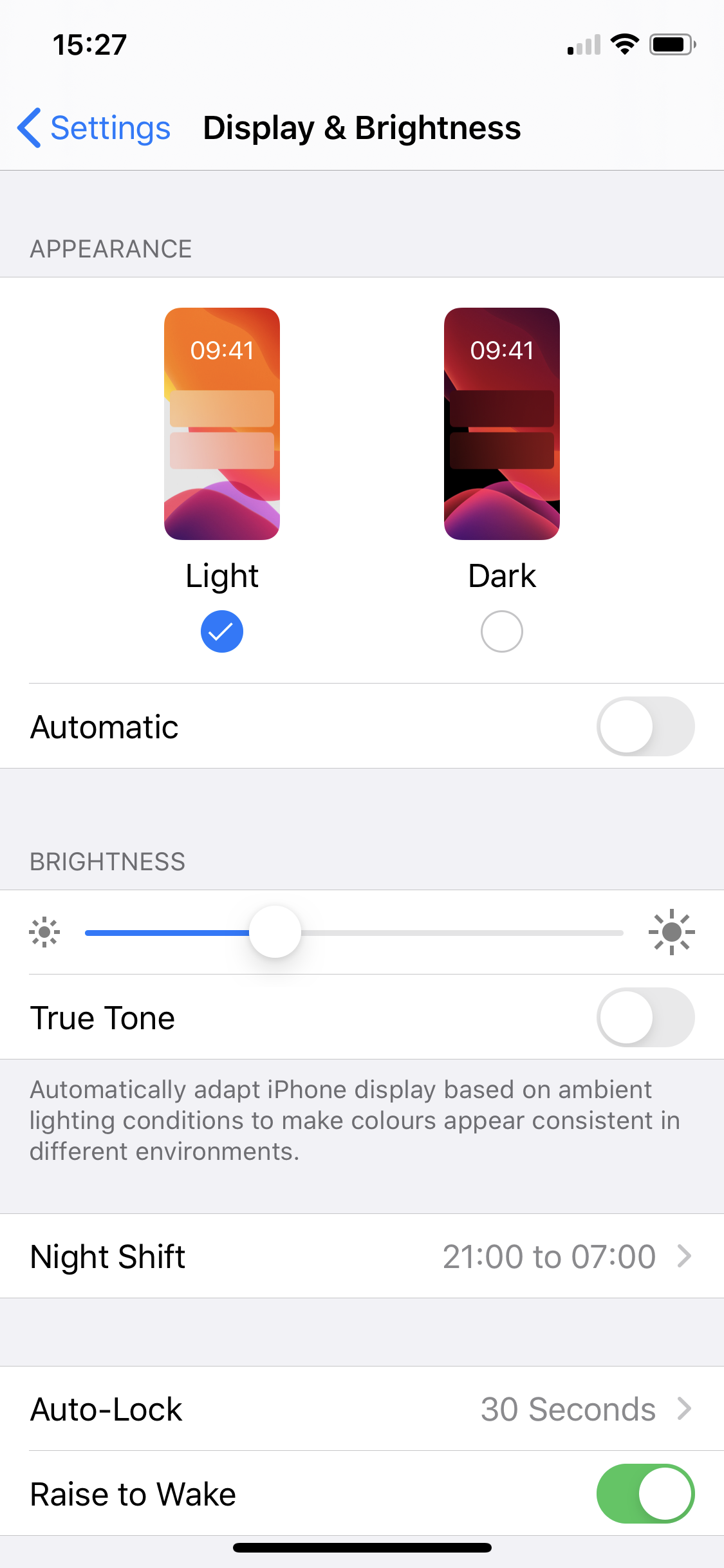Turn on True Tone

tap(645, 1017)
